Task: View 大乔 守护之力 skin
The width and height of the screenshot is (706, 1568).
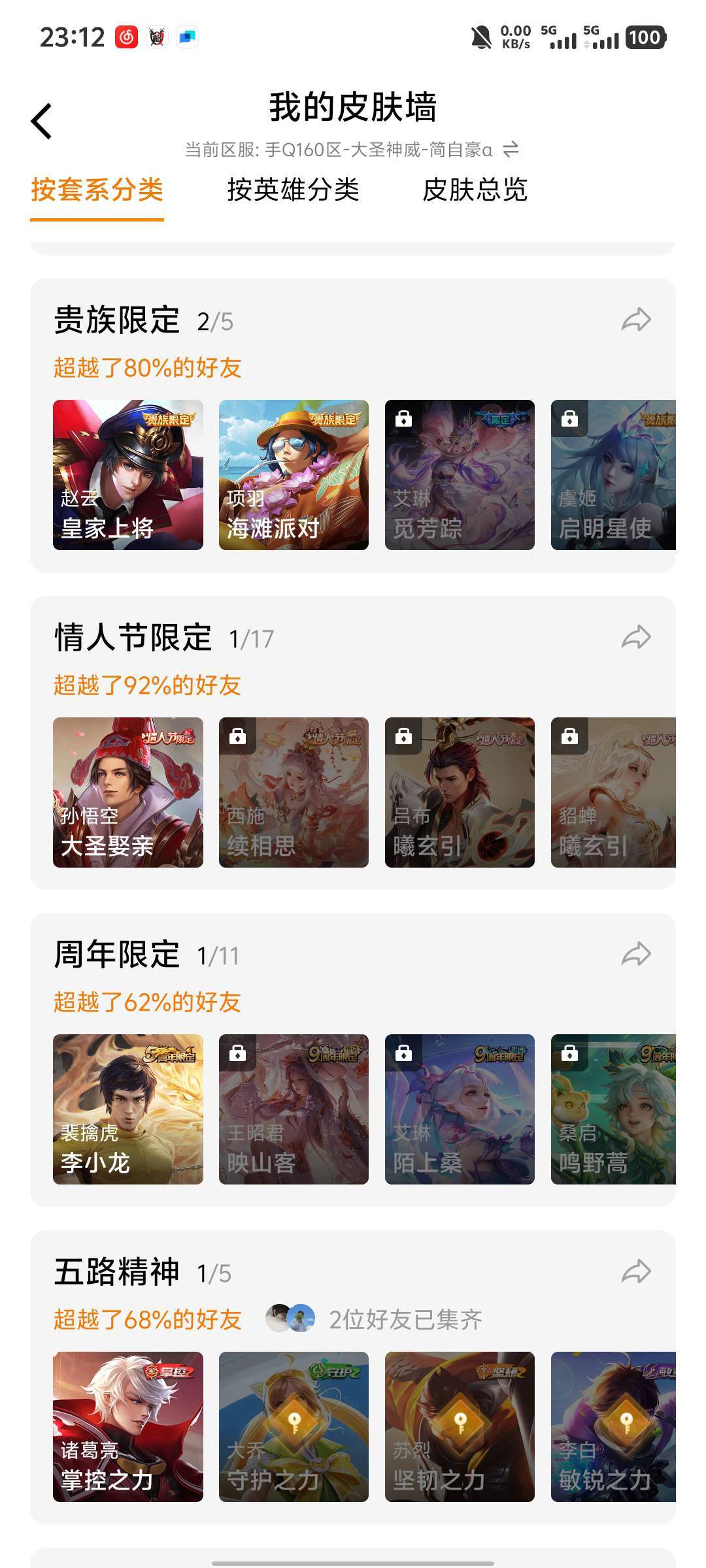Action: tap(294, 1427)
